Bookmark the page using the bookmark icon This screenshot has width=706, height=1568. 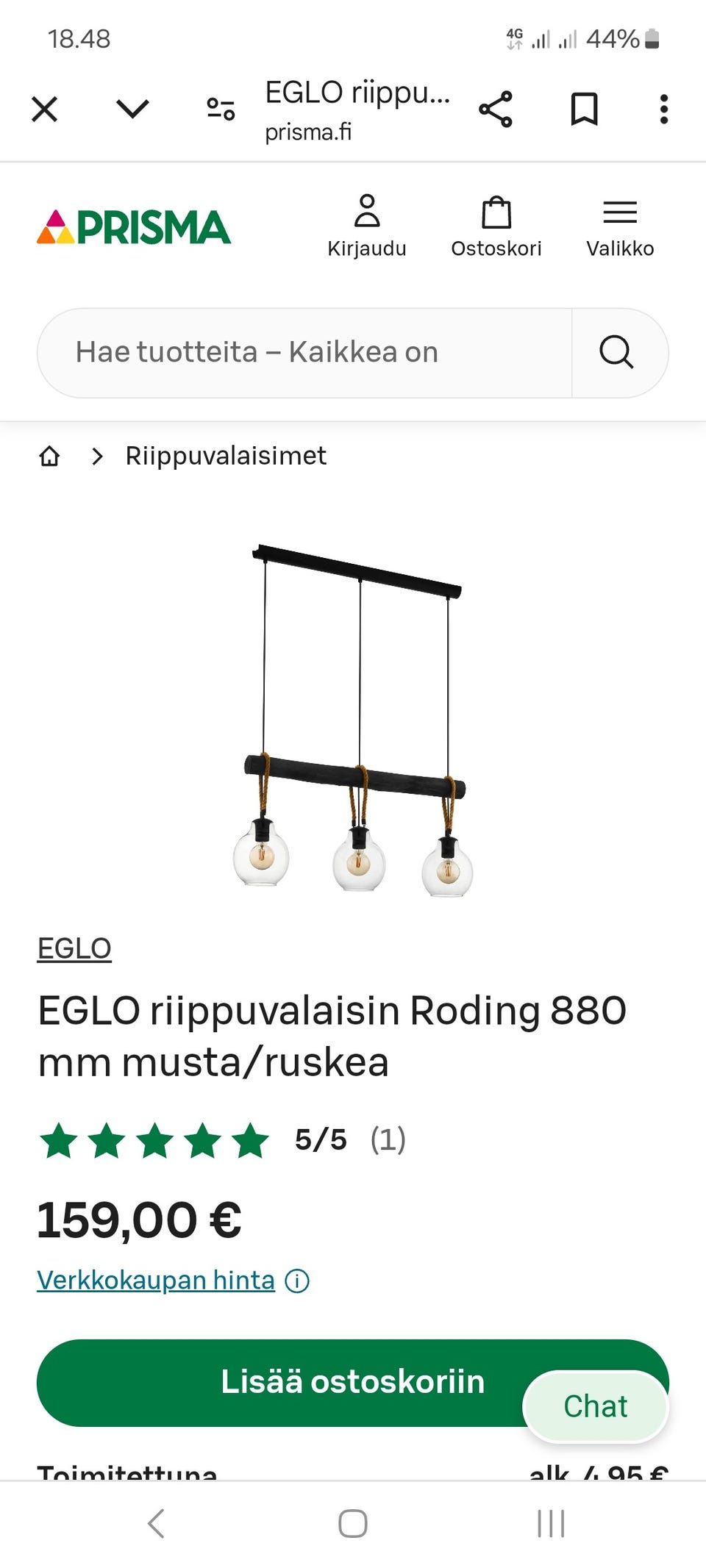[x=583, y=109]
